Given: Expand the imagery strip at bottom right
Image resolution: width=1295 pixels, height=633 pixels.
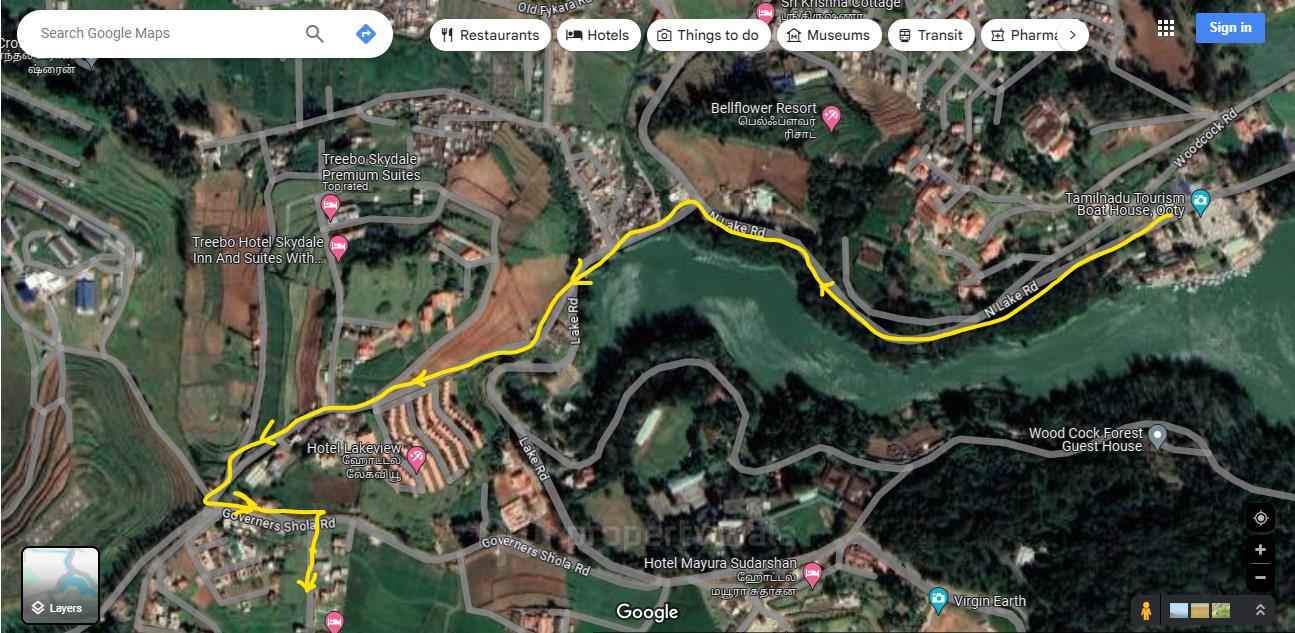Looking at the screenshot, I should click(x=1260, y=609).
